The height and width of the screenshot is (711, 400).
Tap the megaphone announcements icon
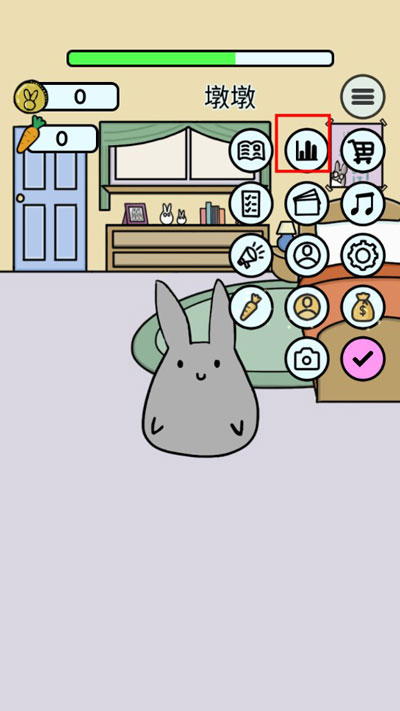click(x=251, y=255)
